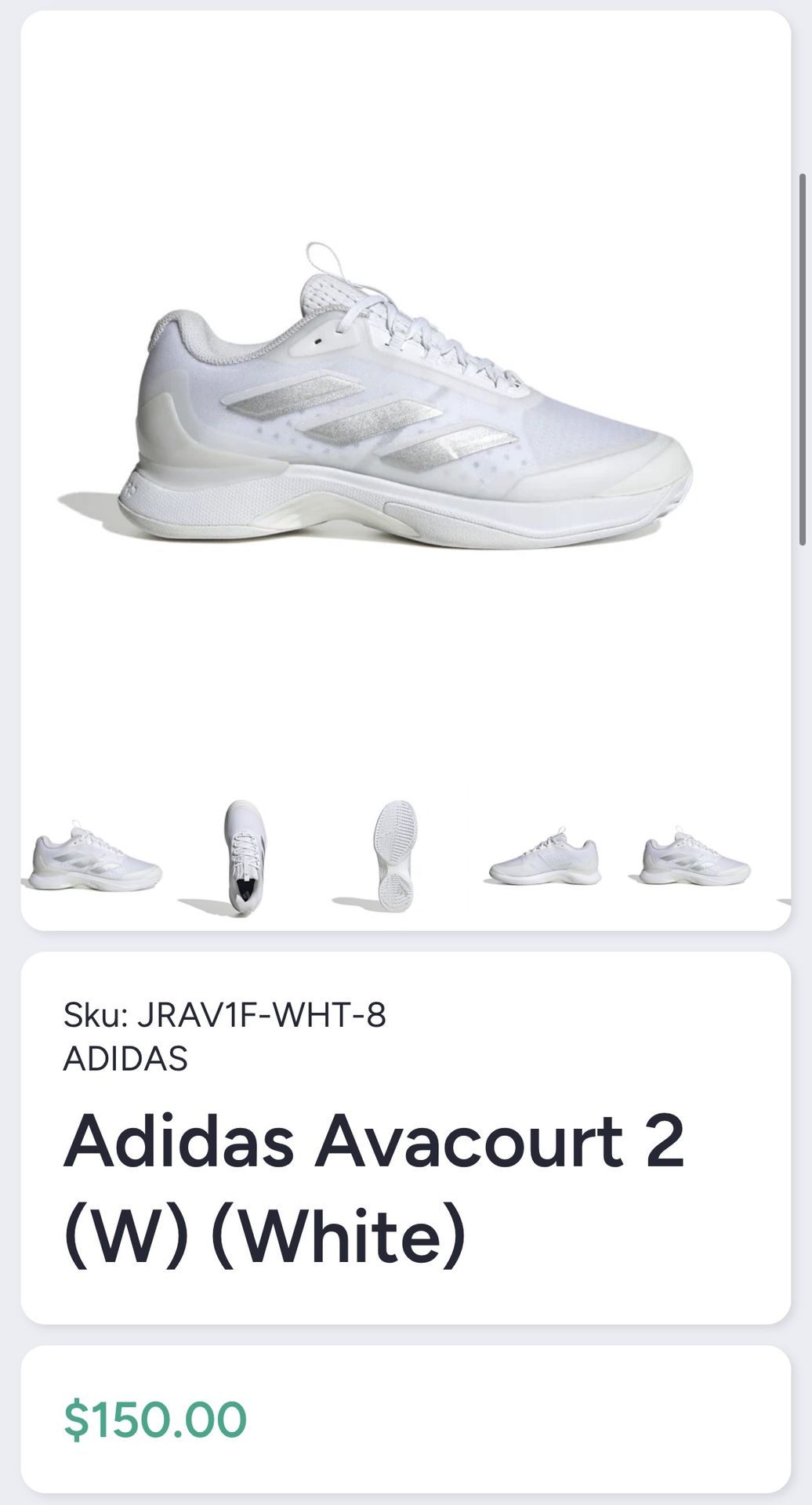Select the stripe-less inner side view thumbnail

tap(544, 858)
